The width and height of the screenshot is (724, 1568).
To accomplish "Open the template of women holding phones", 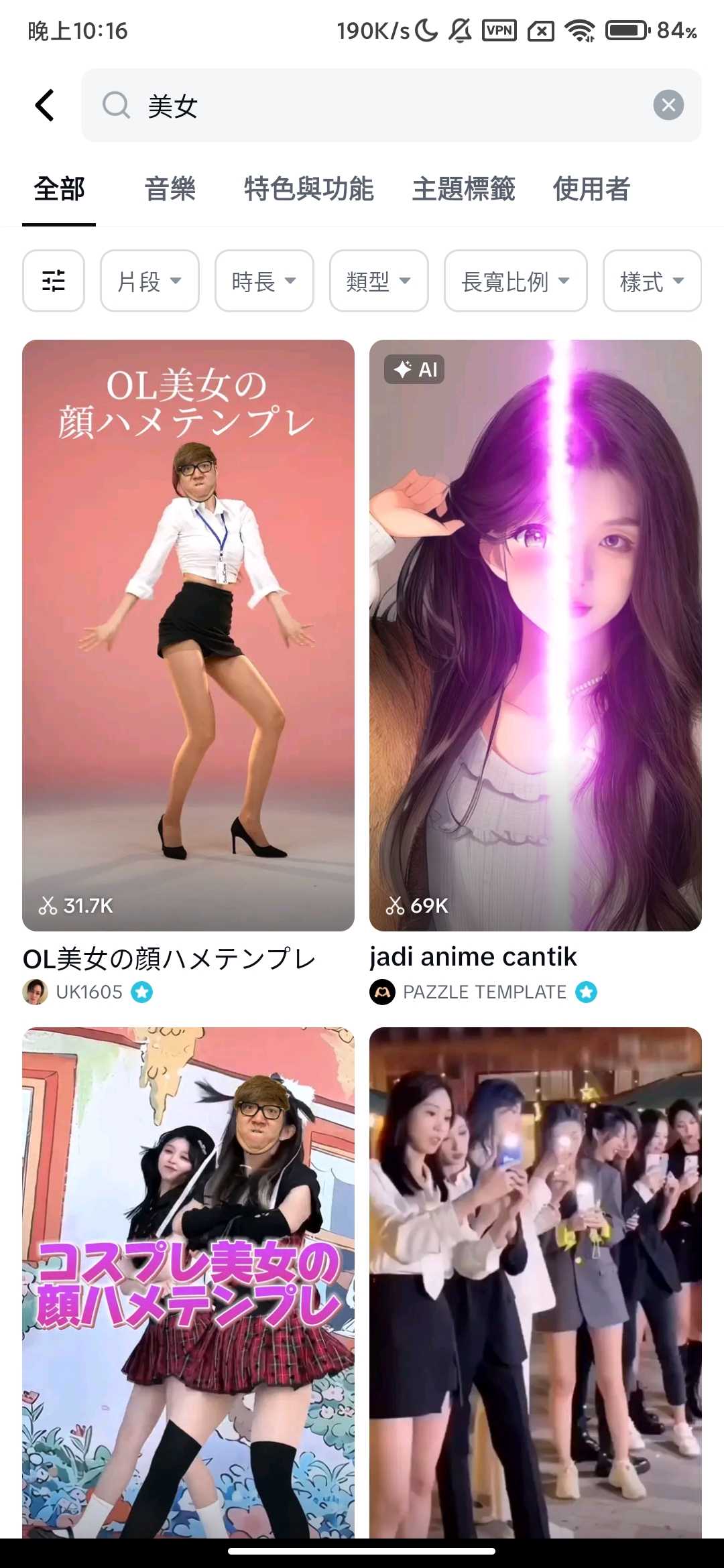I will click(535, 1281).
